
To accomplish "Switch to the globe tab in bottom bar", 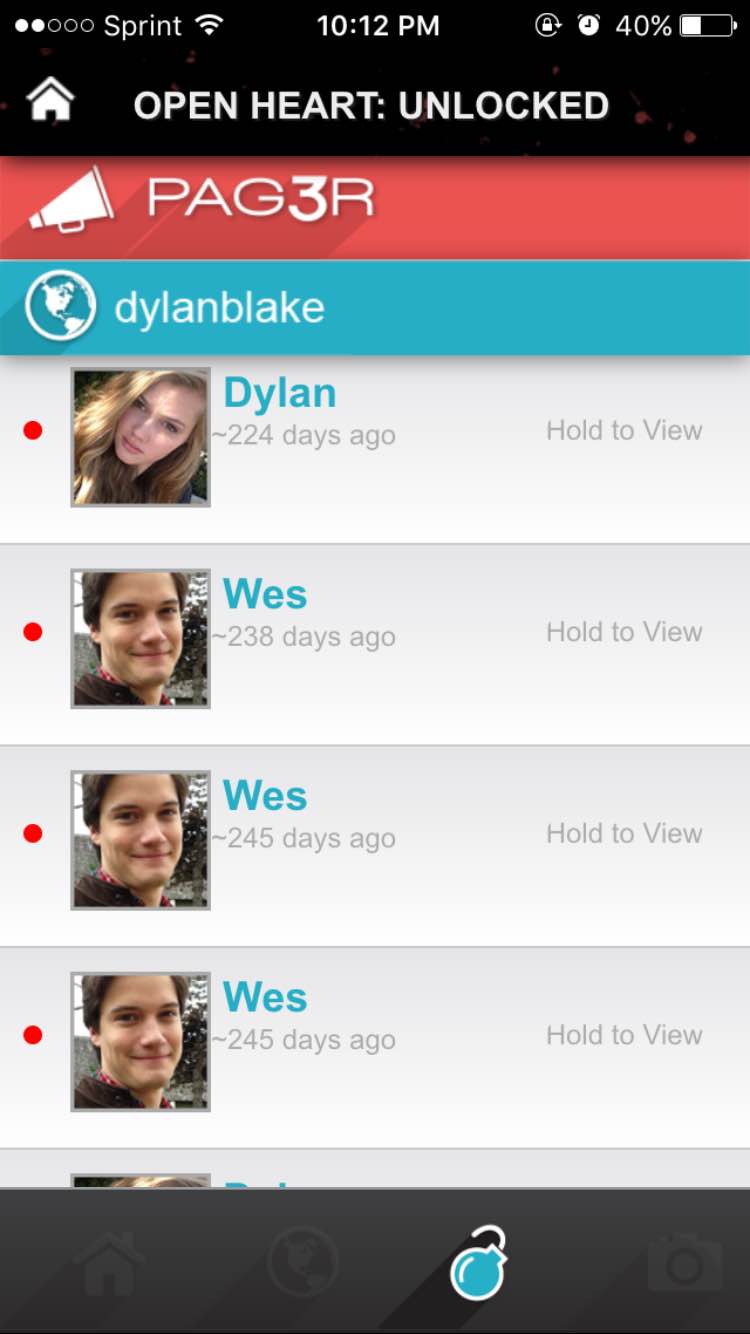I will click(x=303, y=1264).
